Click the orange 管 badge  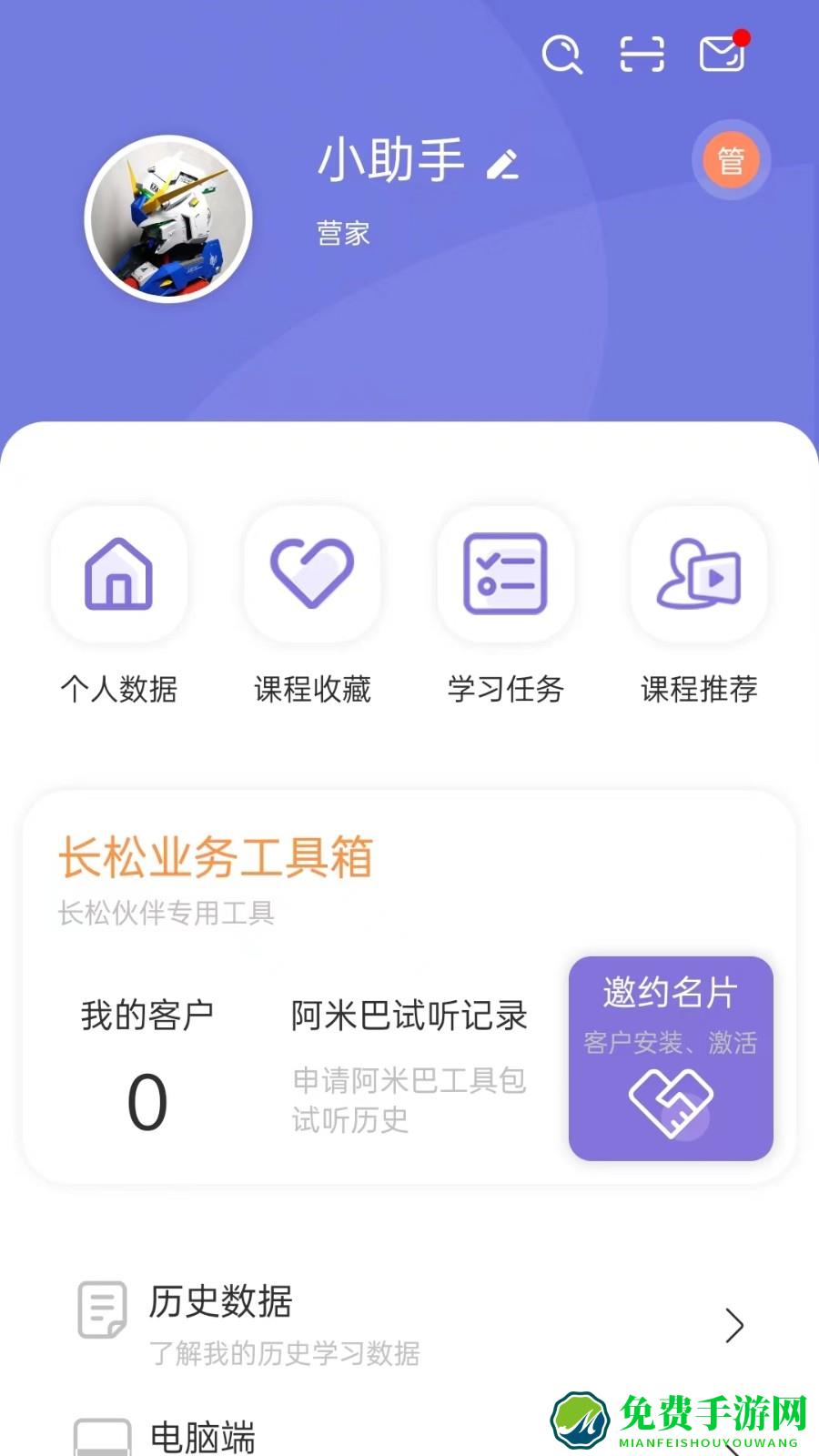(733, 159)
